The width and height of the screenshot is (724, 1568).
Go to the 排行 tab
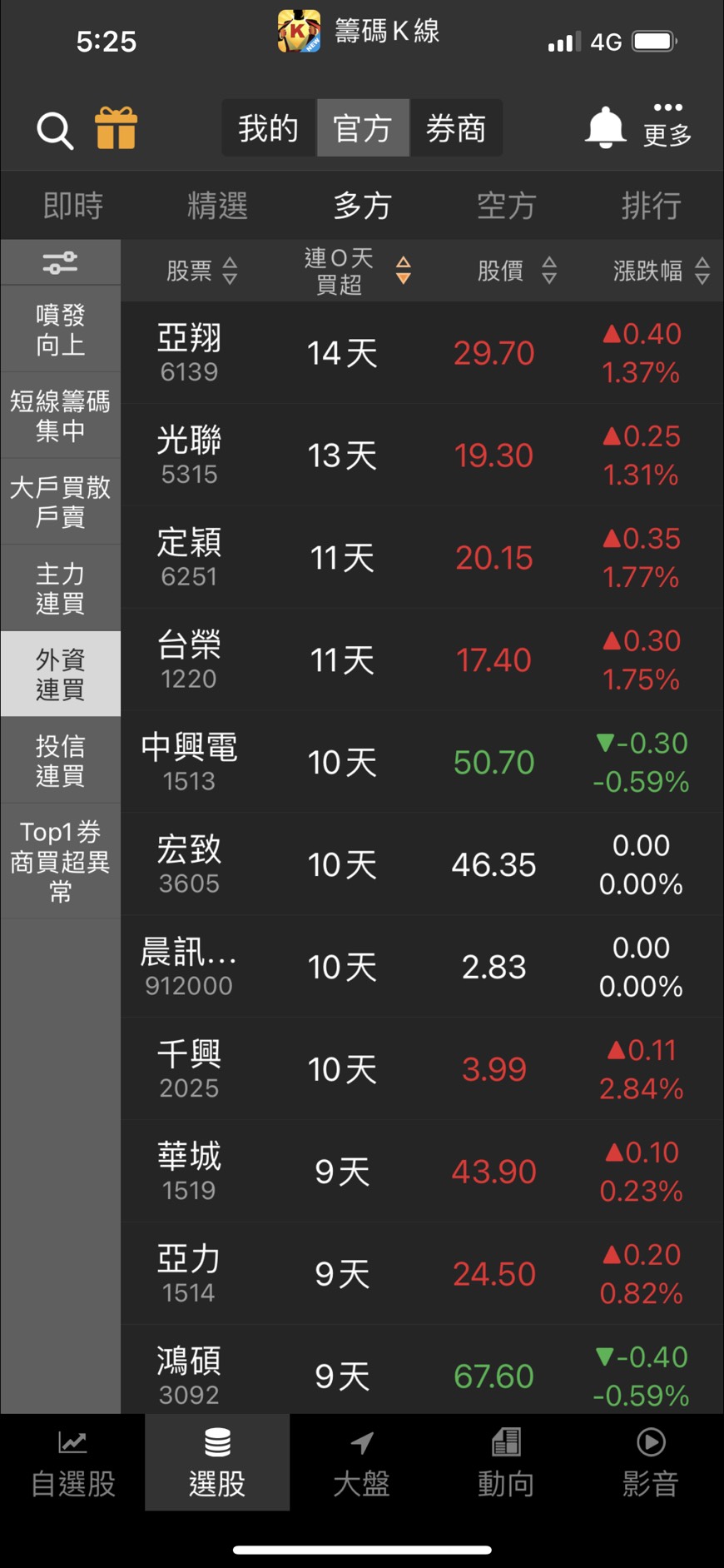(x=651, y=206)
